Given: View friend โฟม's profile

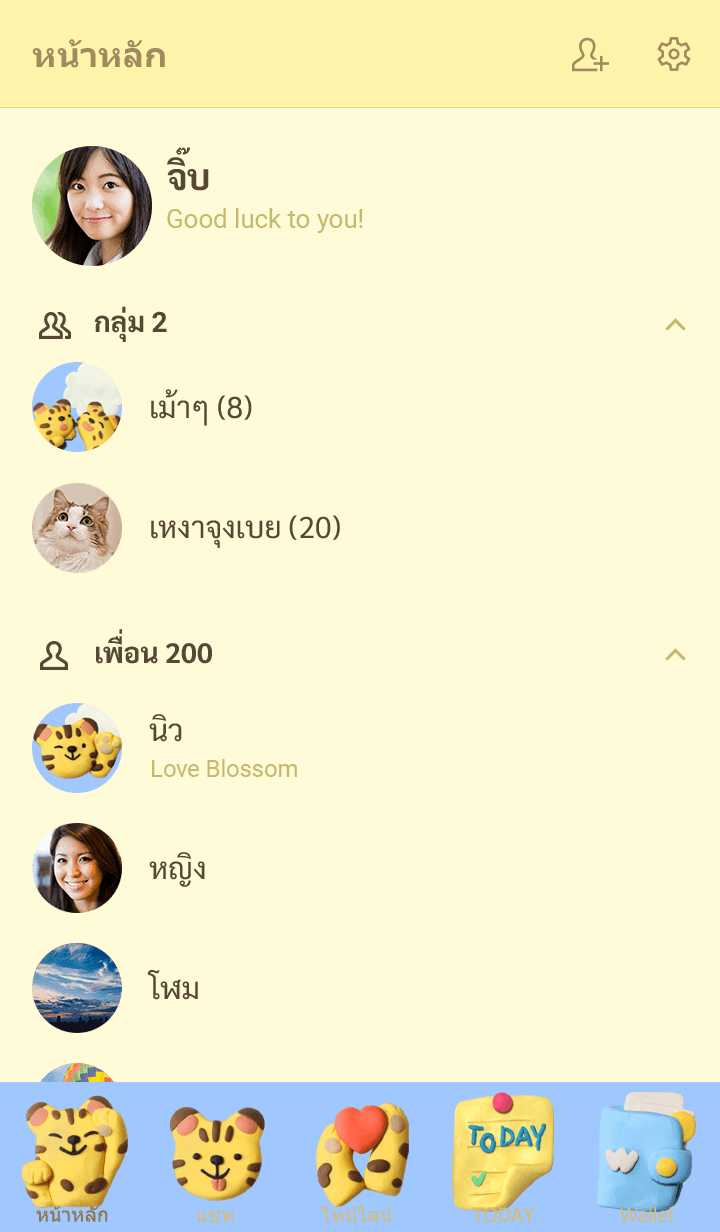Looking at the screenshot, I should tap(174, 988).
